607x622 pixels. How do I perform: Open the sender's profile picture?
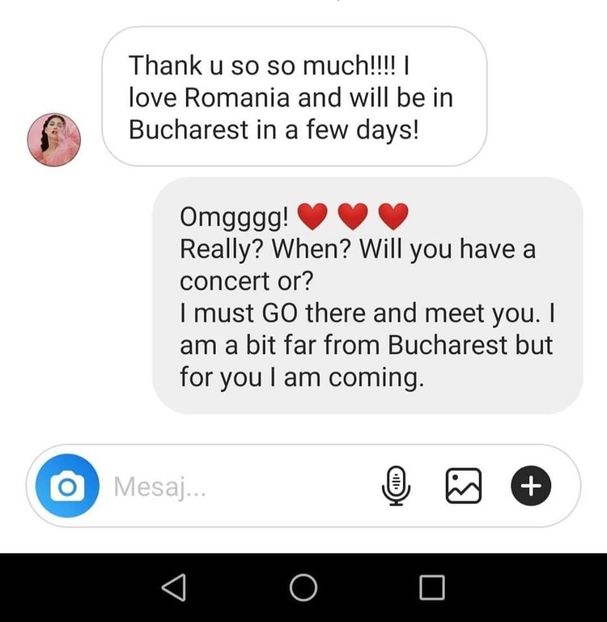click(53, 140)
